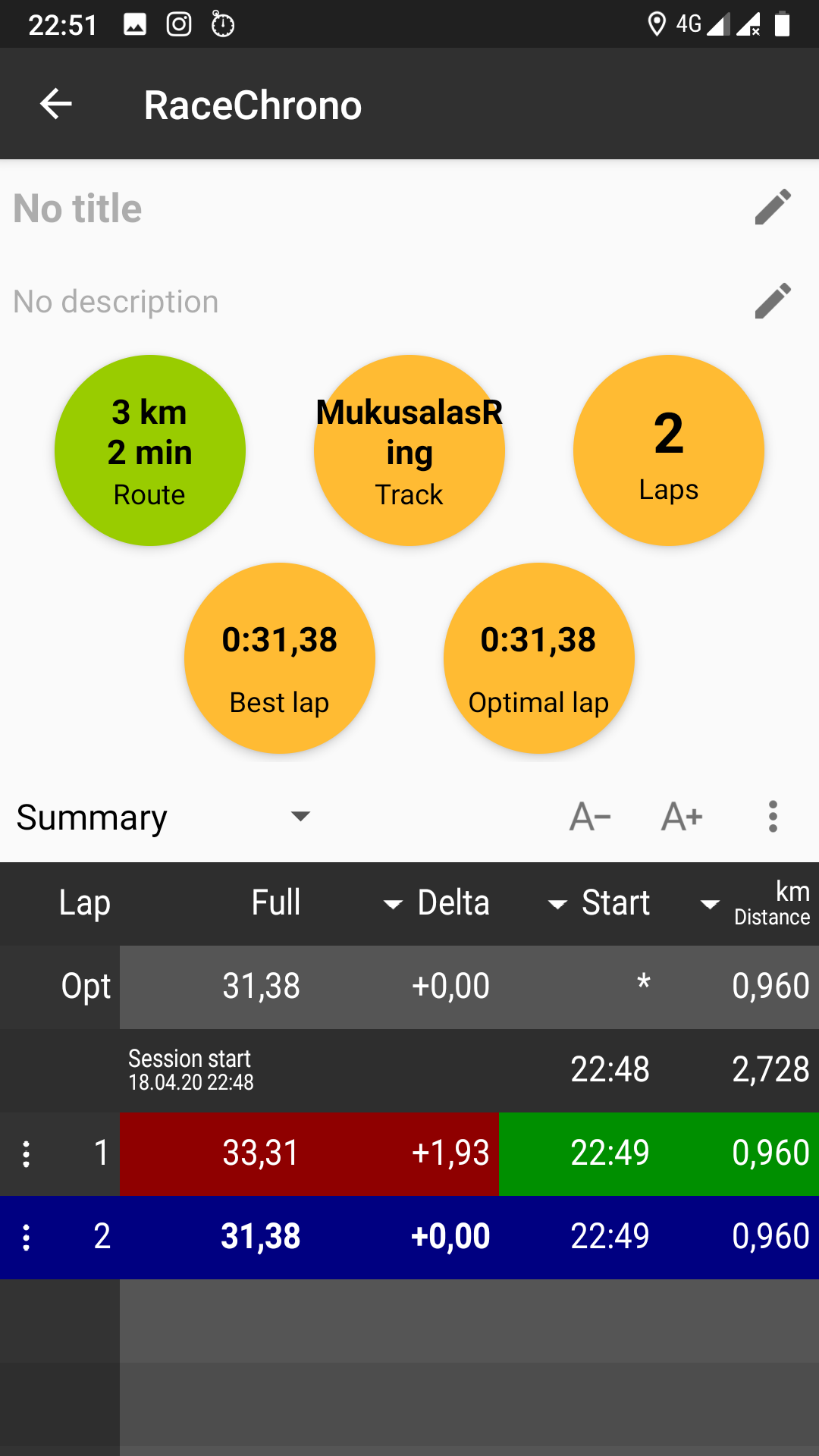Image resolution: width=819 pixels, height=1456 pixels.
Task: Tap the Optimal lap circle
Action: pyautogui.click(x=538, y=658)
